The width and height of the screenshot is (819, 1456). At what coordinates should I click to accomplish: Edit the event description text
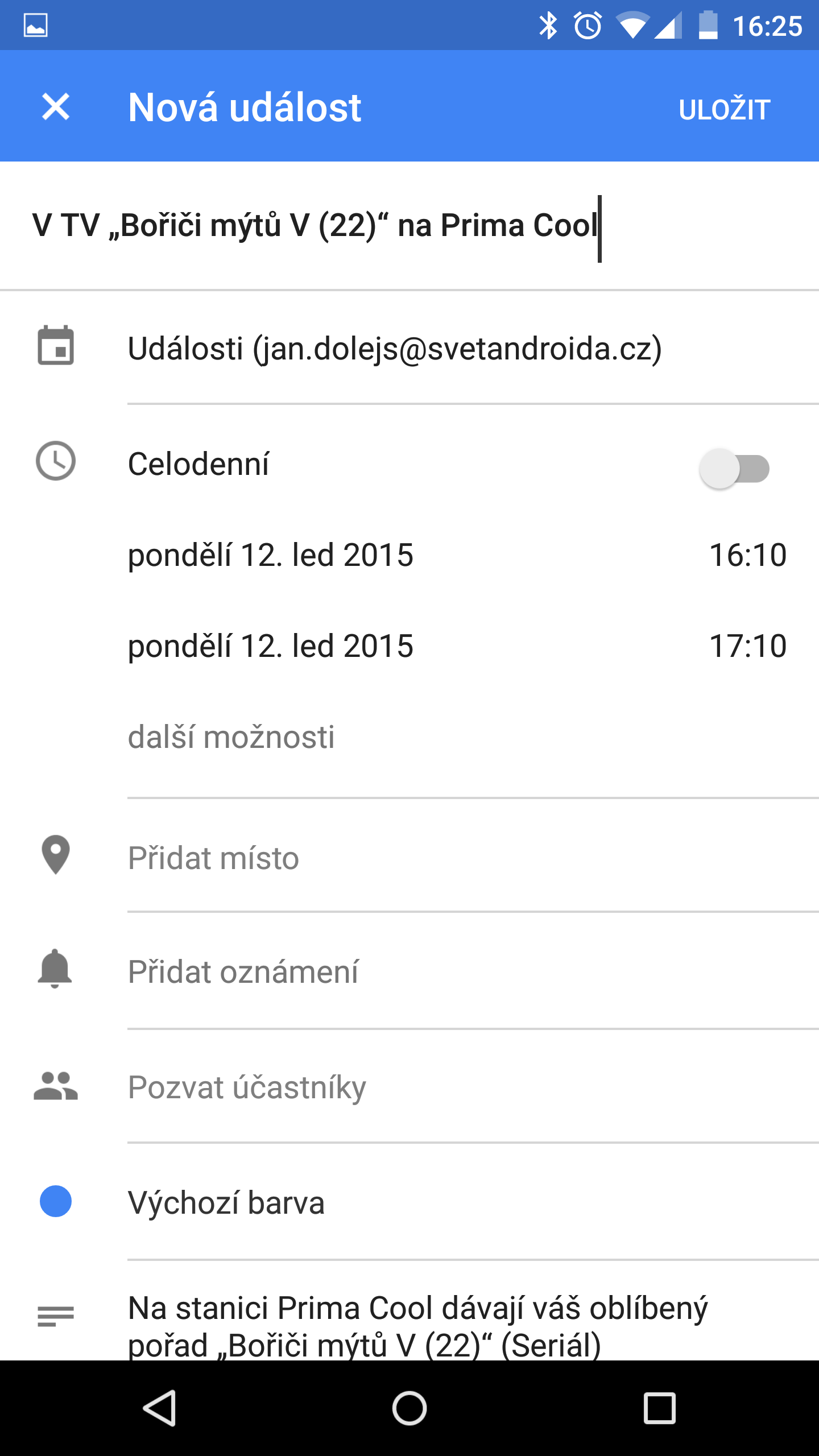(418, 1326)
